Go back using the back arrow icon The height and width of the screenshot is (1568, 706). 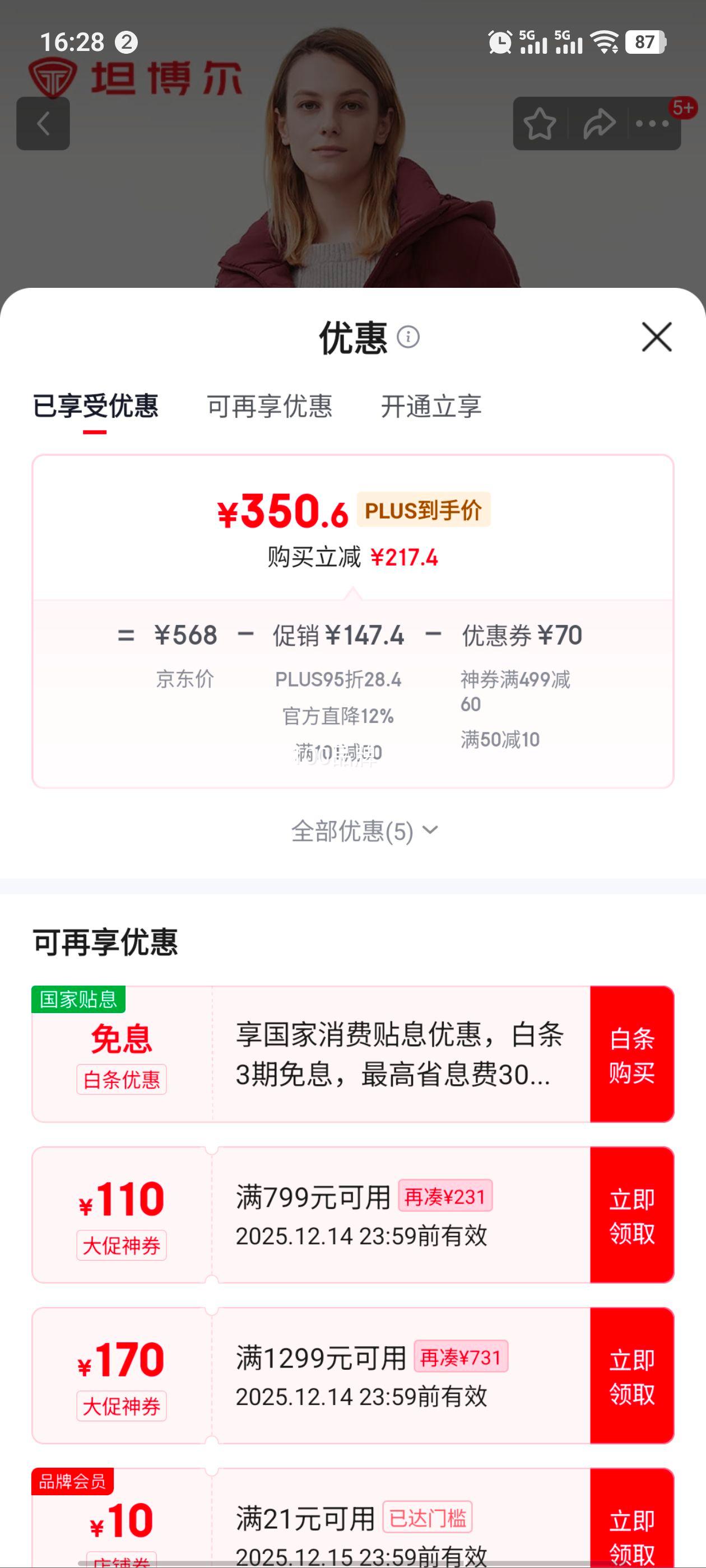[43, 124]
